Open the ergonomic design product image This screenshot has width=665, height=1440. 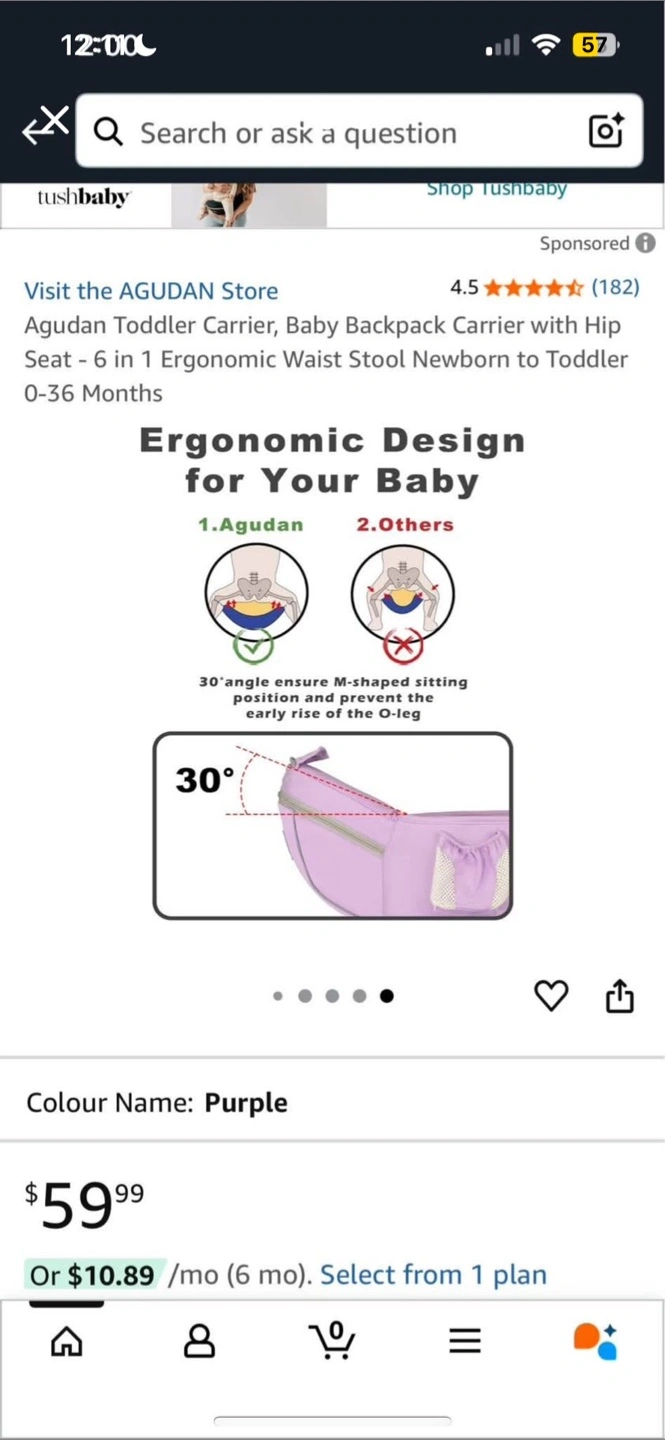[x=332, y=670]
